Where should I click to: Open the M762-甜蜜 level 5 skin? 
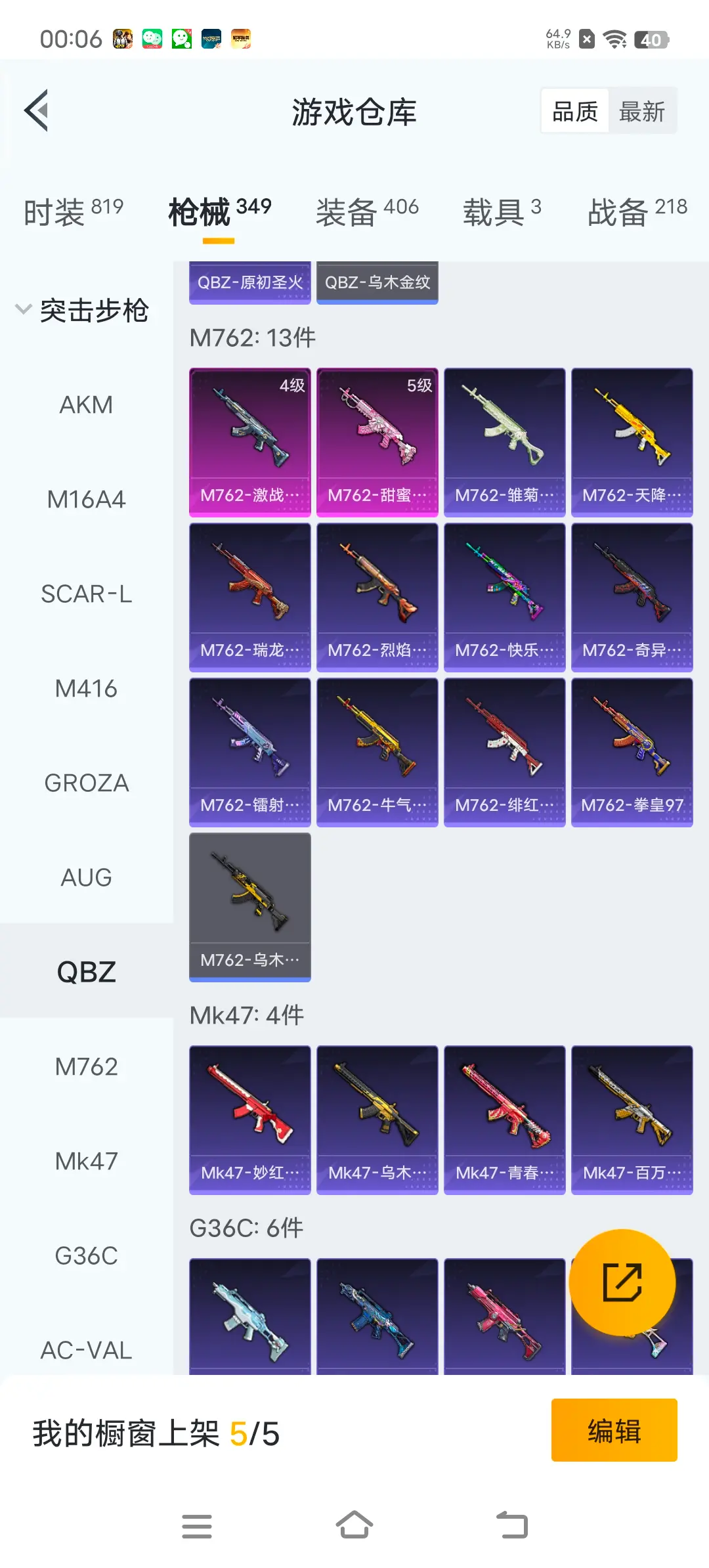point(377,442)
